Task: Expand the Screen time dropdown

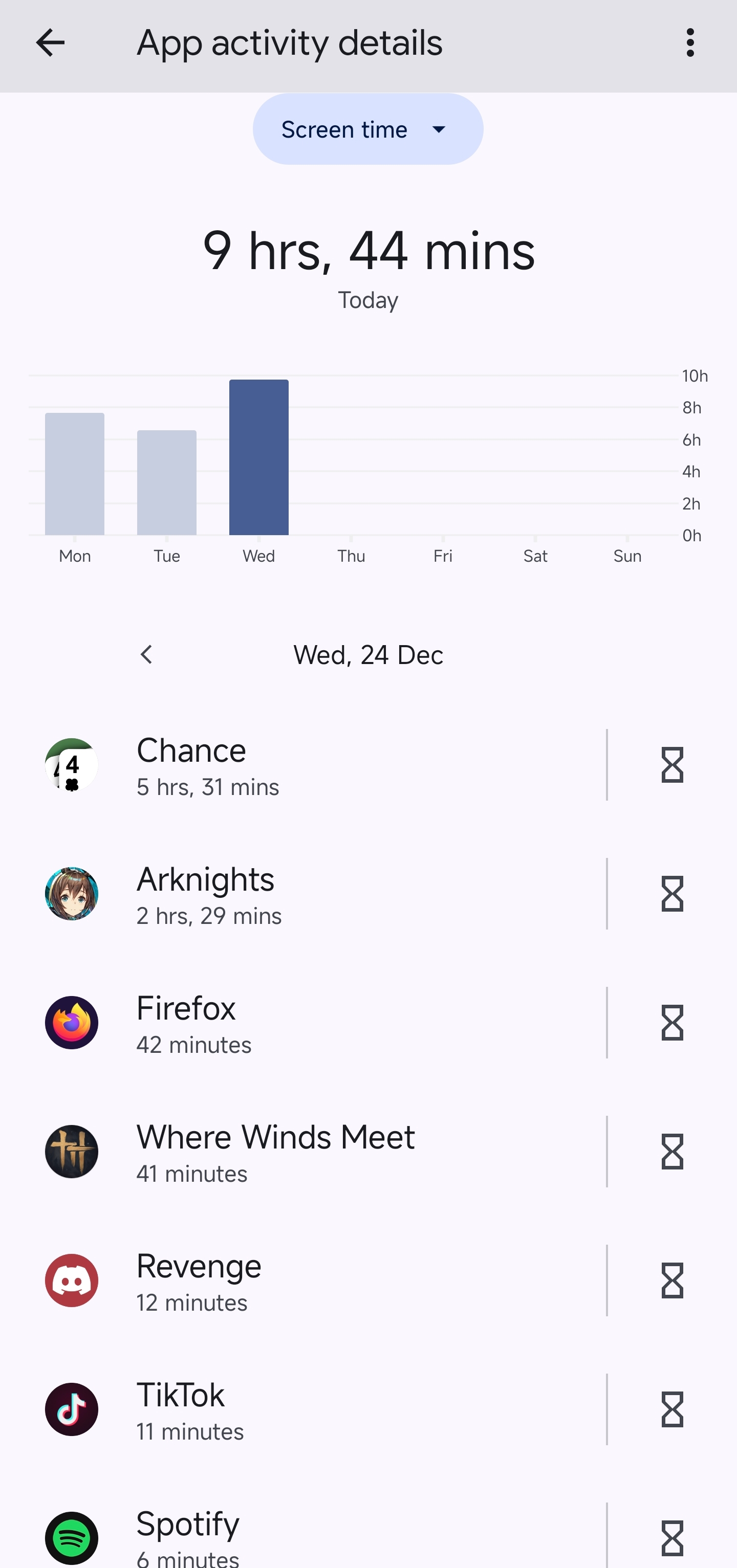Action: point(368,129)
